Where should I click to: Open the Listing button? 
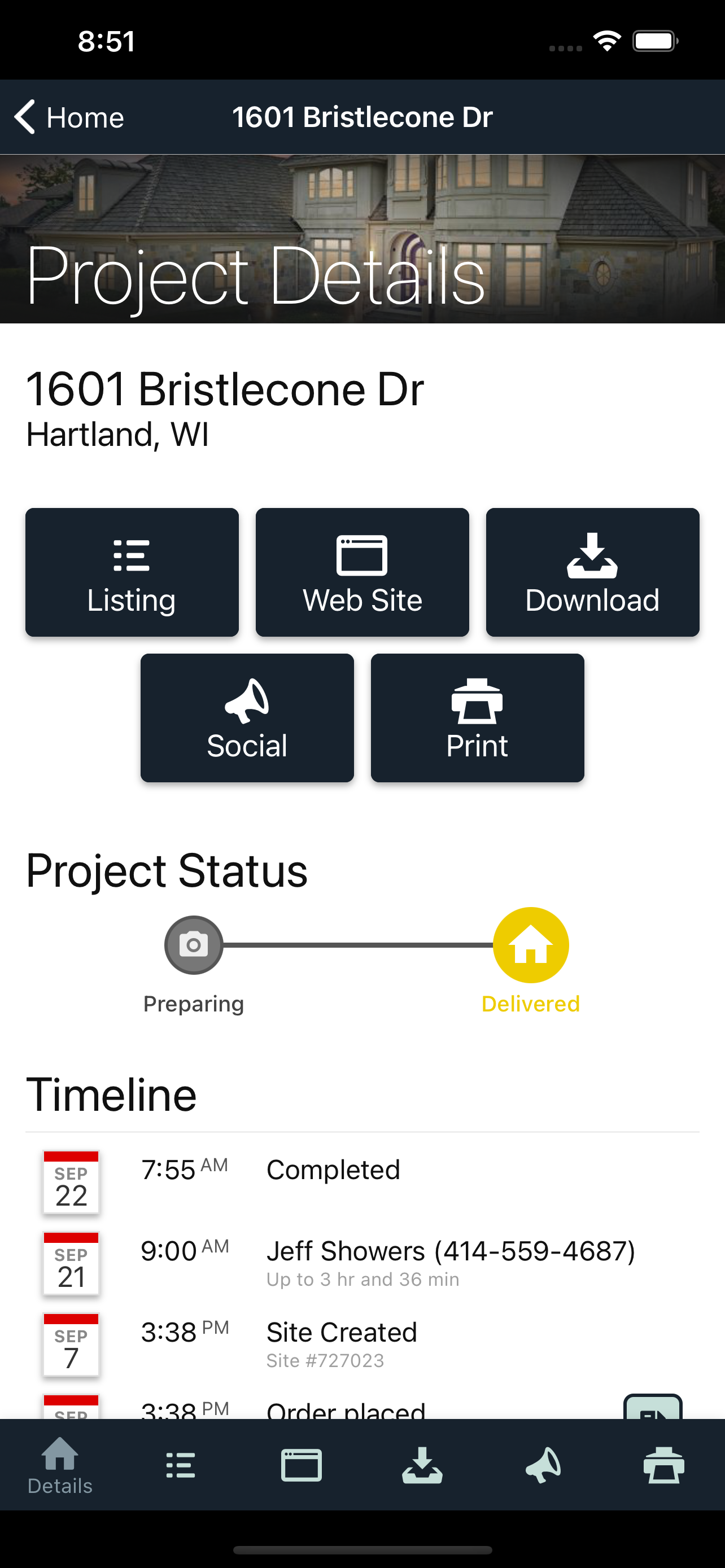coord(132,572)
